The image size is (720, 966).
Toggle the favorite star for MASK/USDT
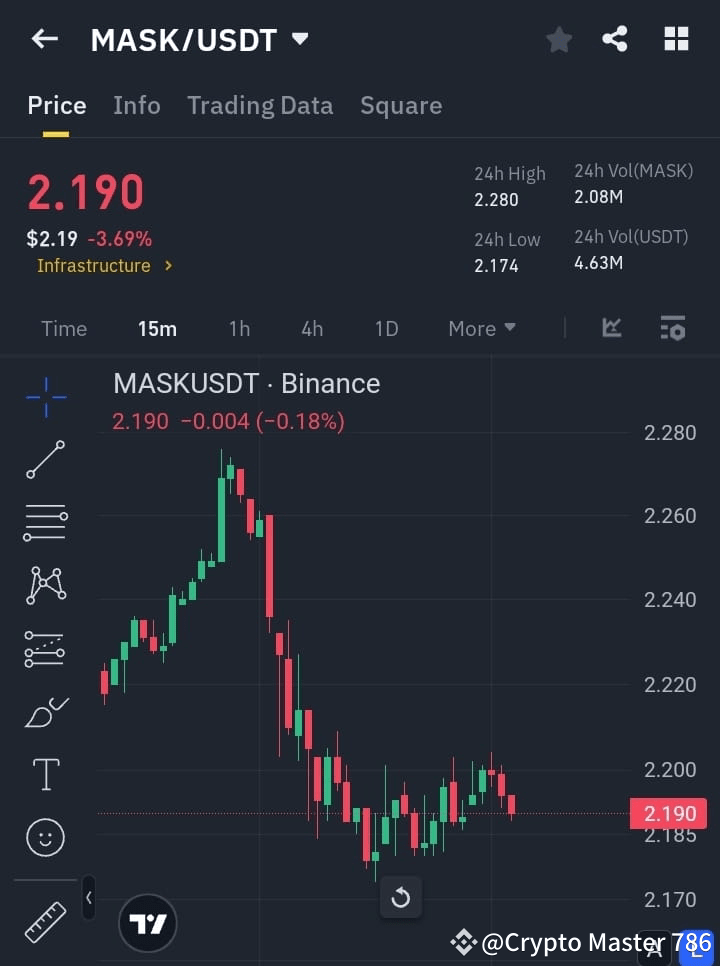pyautogui.click(x=559, y=39)
